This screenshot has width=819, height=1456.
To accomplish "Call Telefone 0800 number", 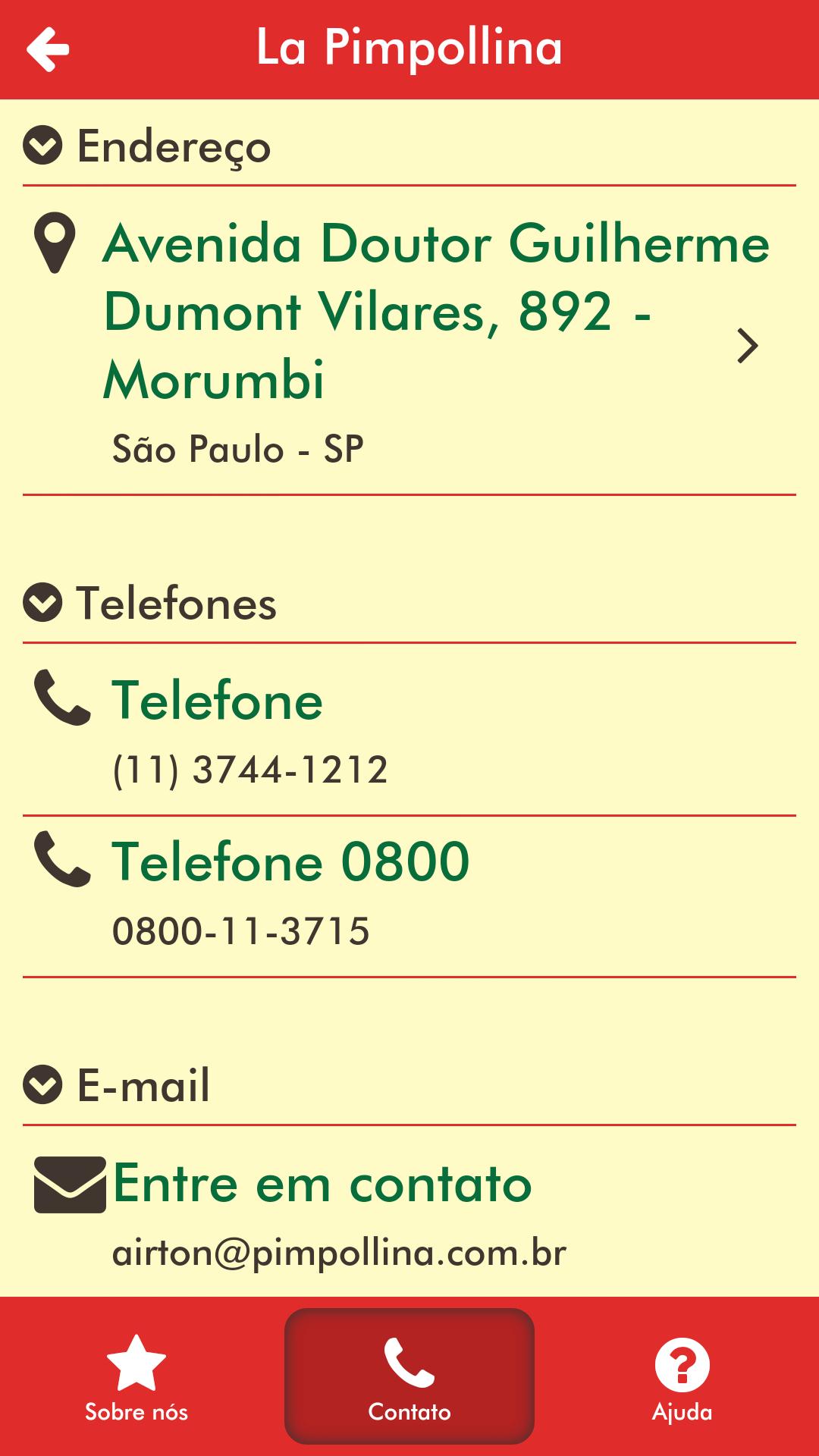I will [409, 895].
